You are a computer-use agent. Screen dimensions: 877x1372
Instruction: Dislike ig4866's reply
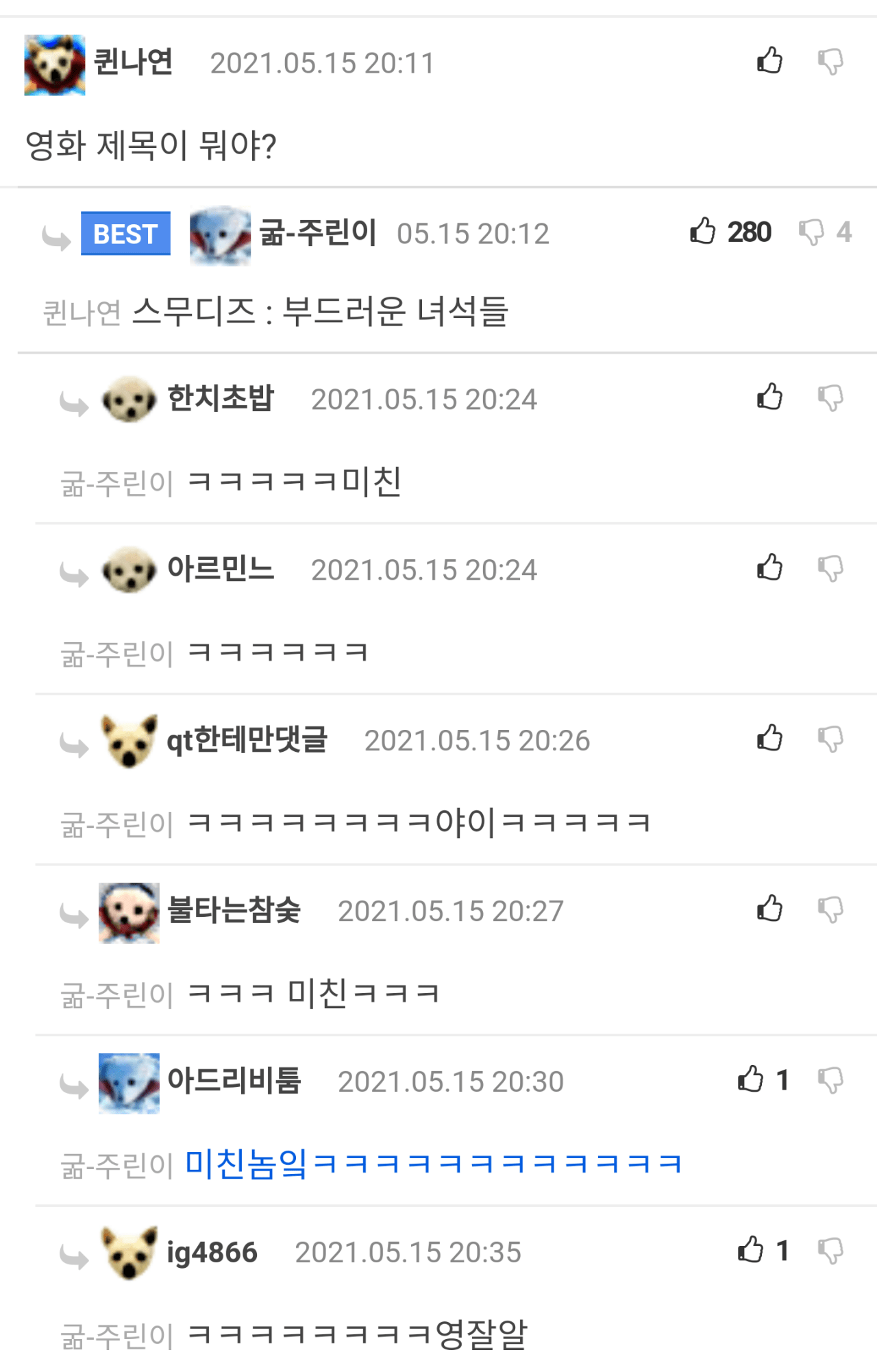pos(830,1251)
